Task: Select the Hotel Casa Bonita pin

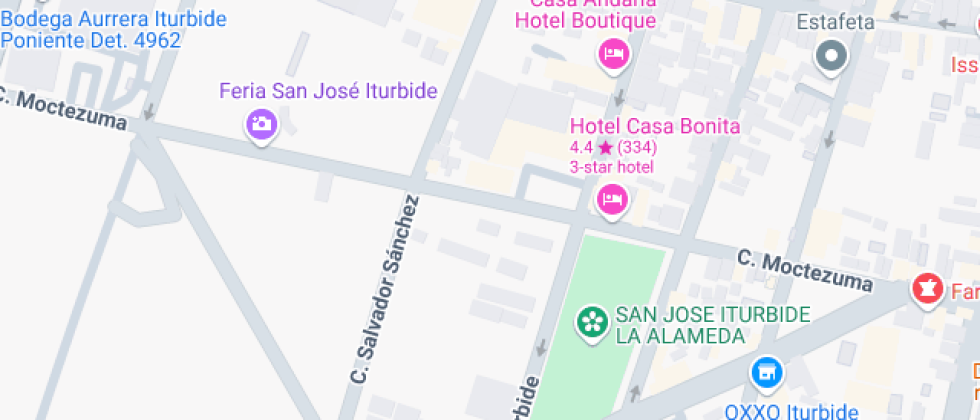Action: click(612, 201)
